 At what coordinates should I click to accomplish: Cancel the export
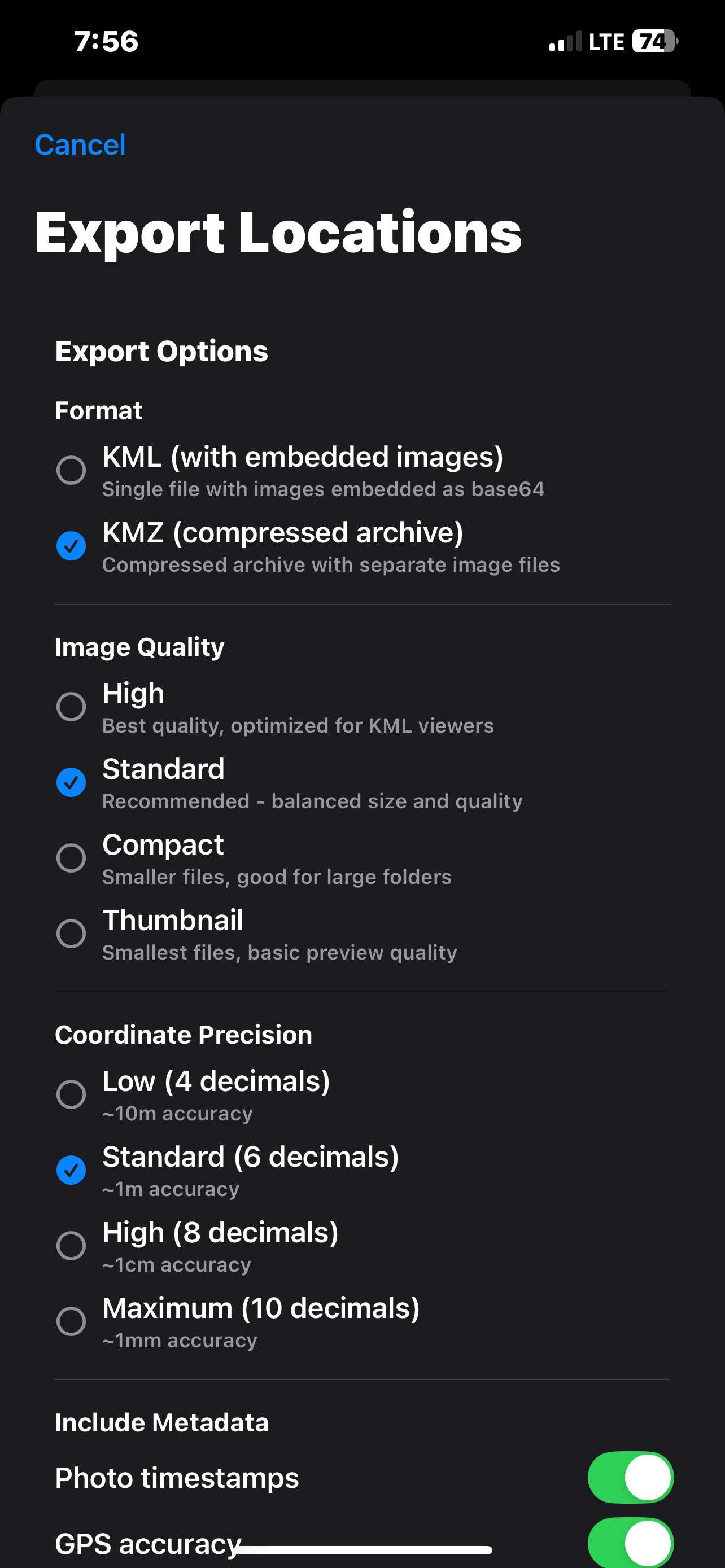pos(80,145)
